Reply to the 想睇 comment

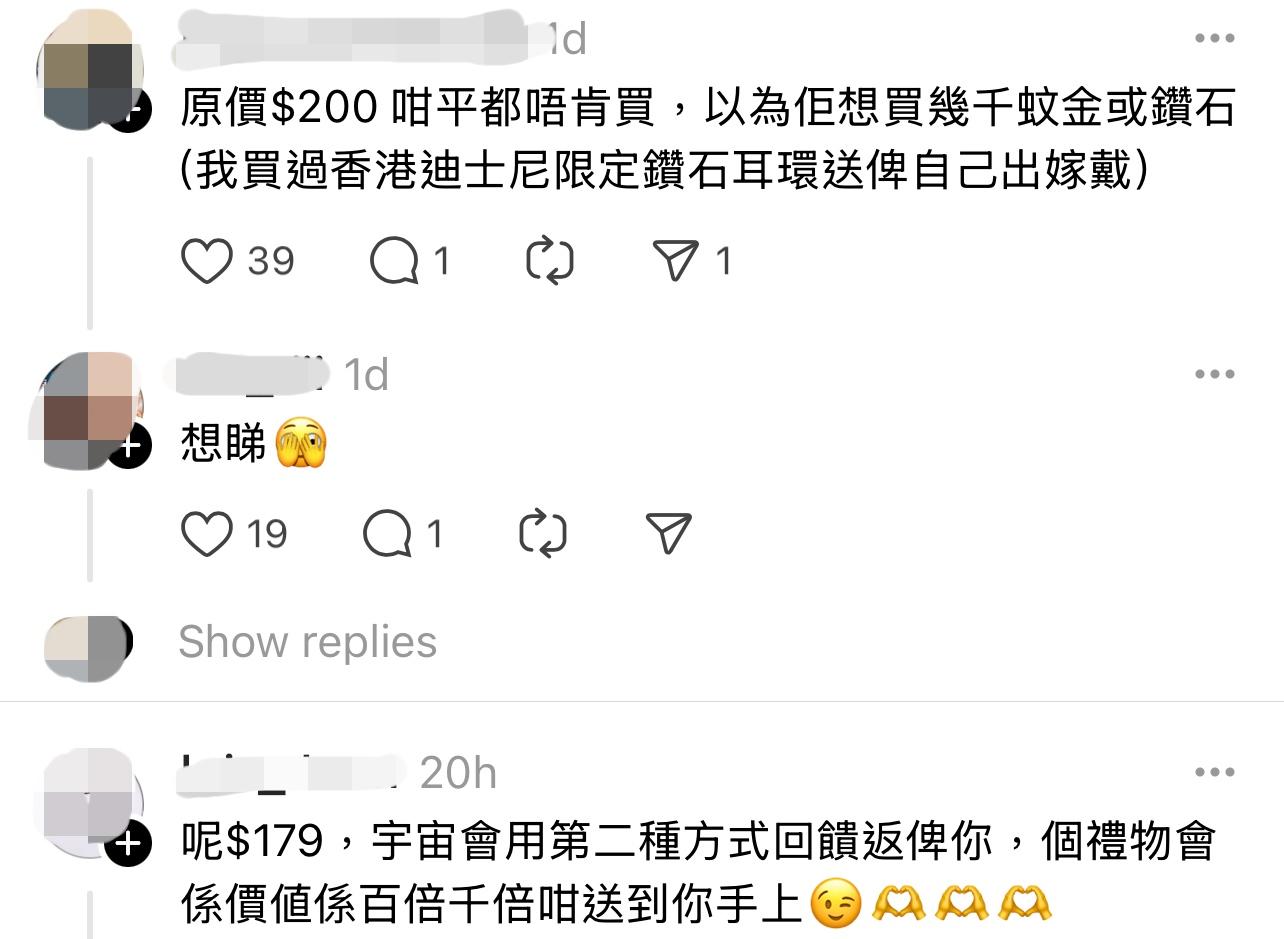[387, 534]
